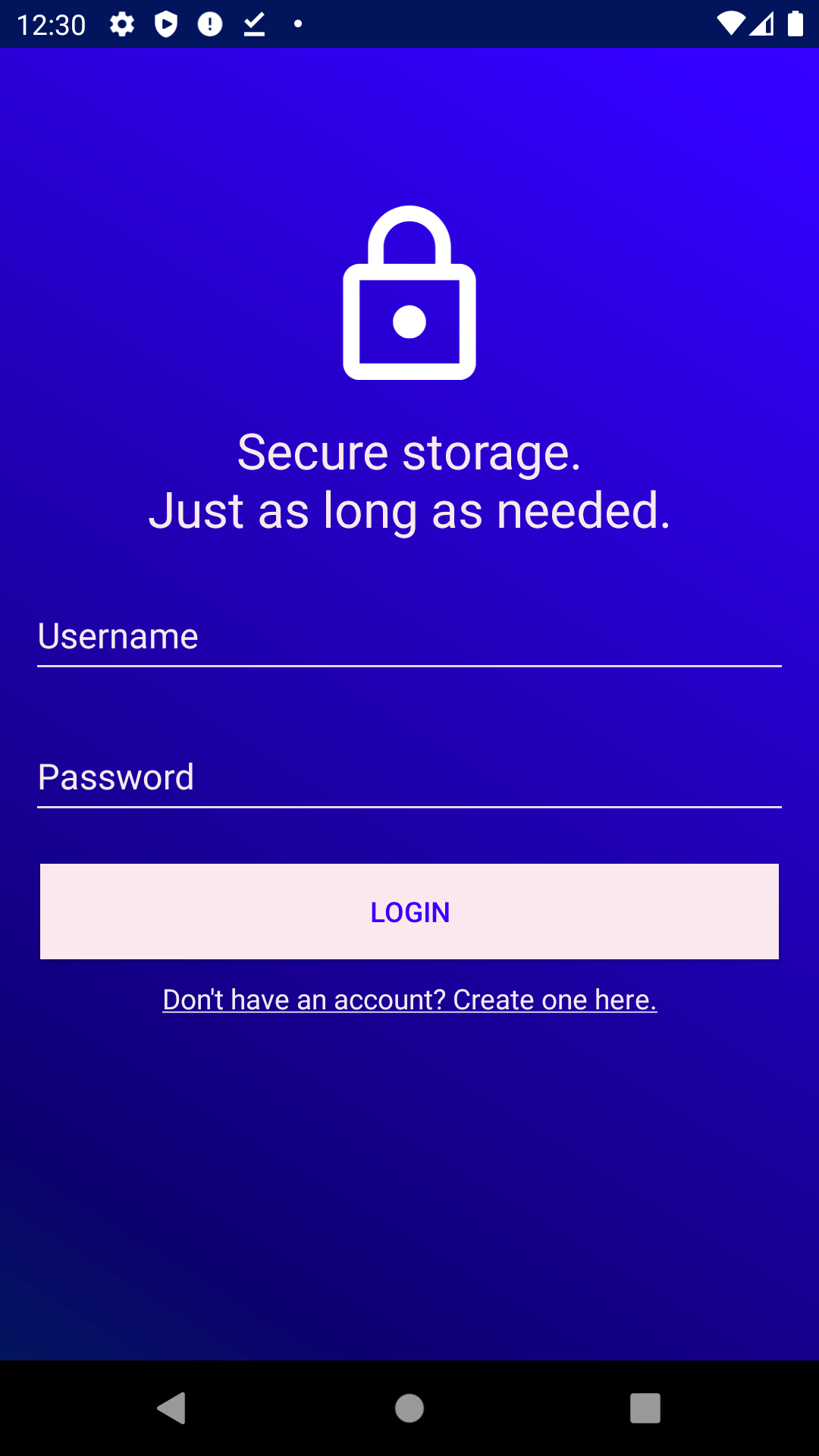Go back using the system back button
Screen dimensions: 819x1456
pyautogui.click(x=171, y=1408)
